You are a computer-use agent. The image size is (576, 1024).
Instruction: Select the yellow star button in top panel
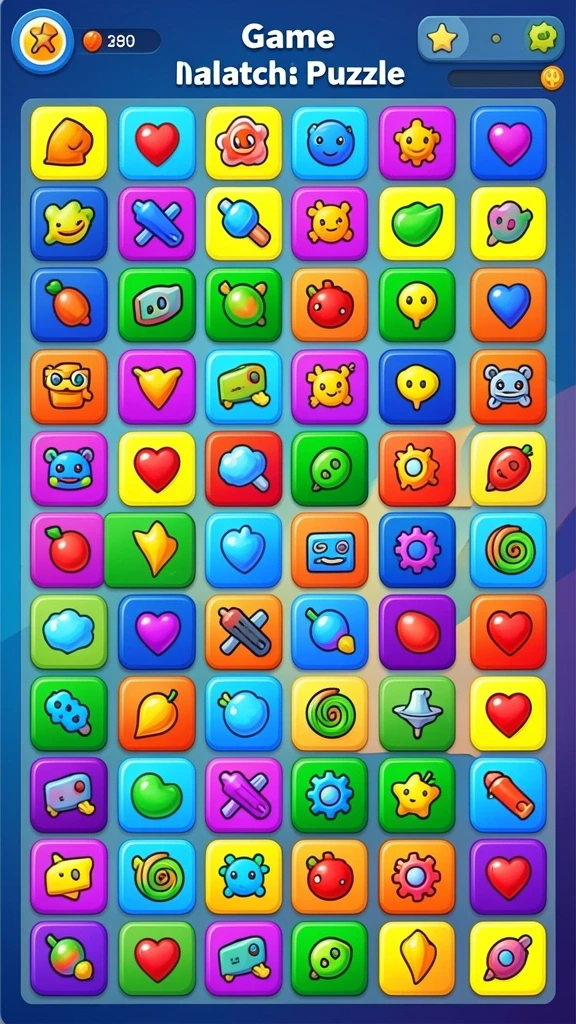[x=442, y=39]
